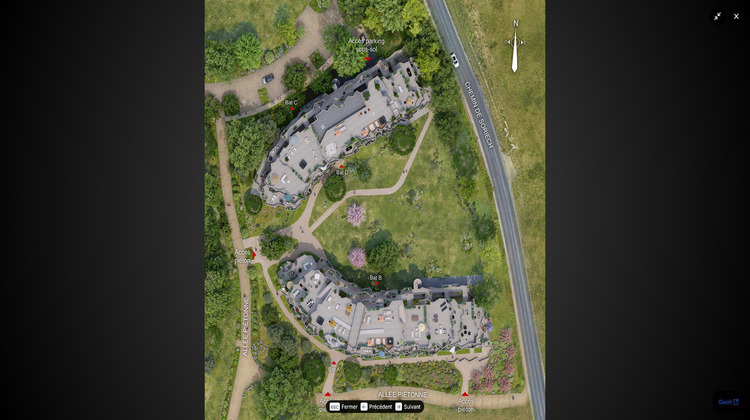Exit fullscreen with the collapse icon

[x=717, y=16]
